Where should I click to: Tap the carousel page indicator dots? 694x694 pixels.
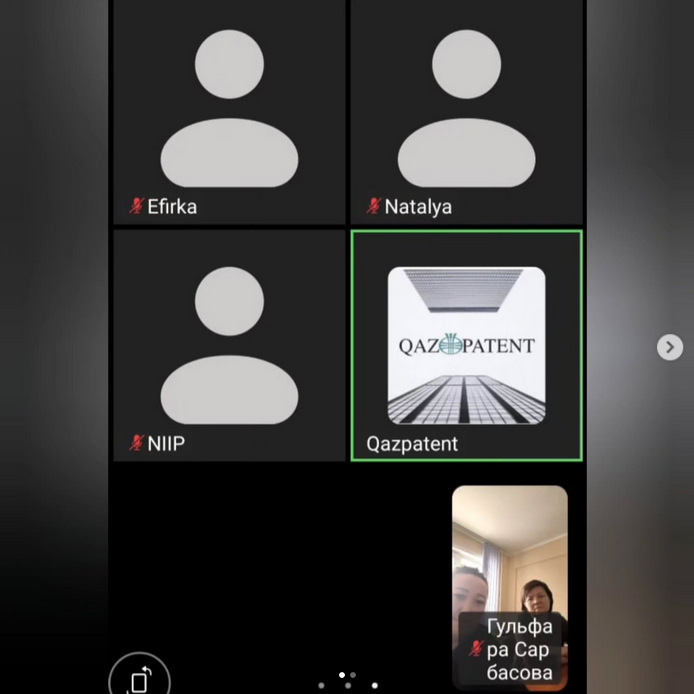(x=347, y=684)
